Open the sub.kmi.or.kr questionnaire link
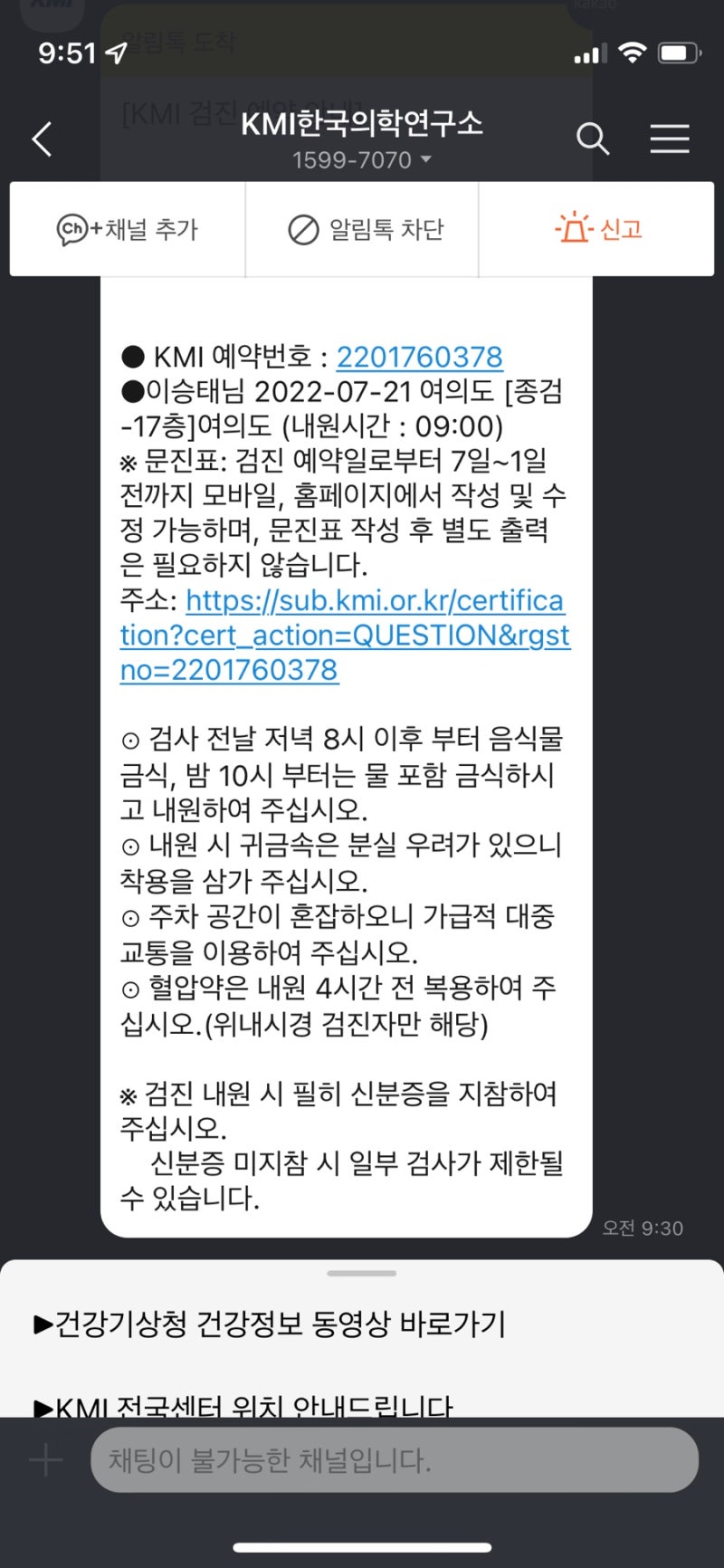The height and width of the screenshot is (1568, 724). pyautogui.click(x=344, y=635)
